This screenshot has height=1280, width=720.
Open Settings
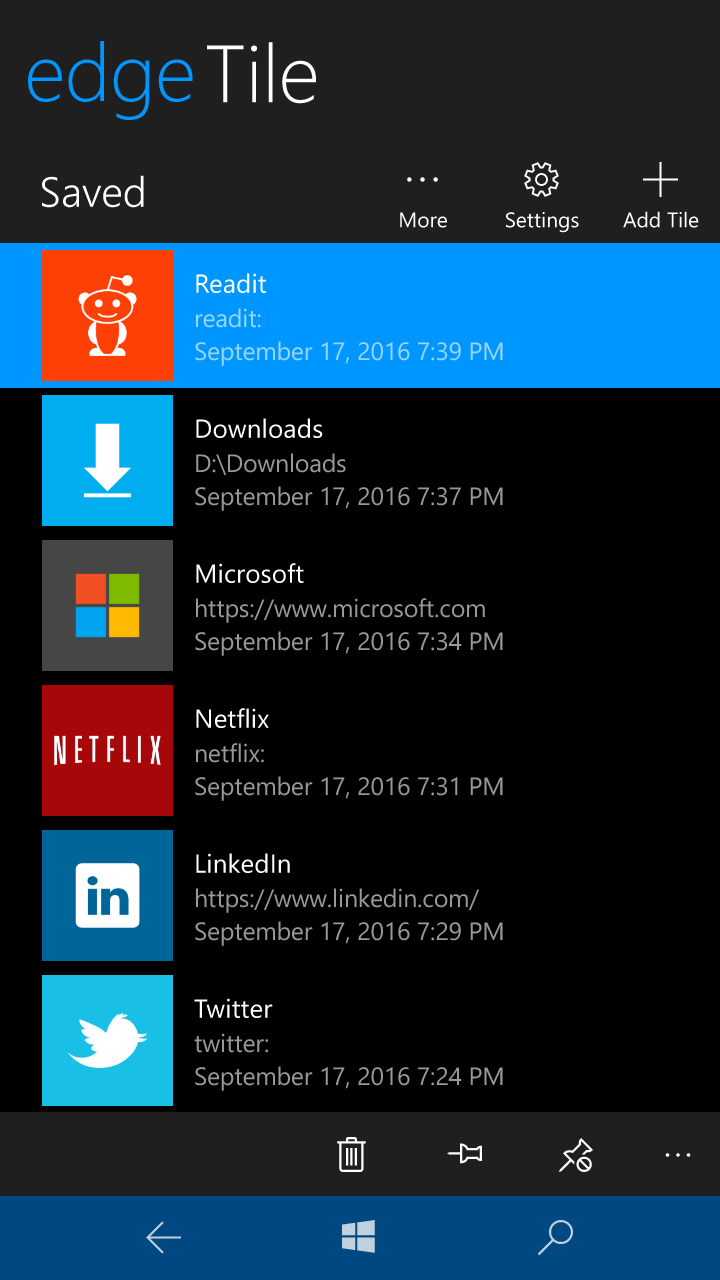(541, 199)
